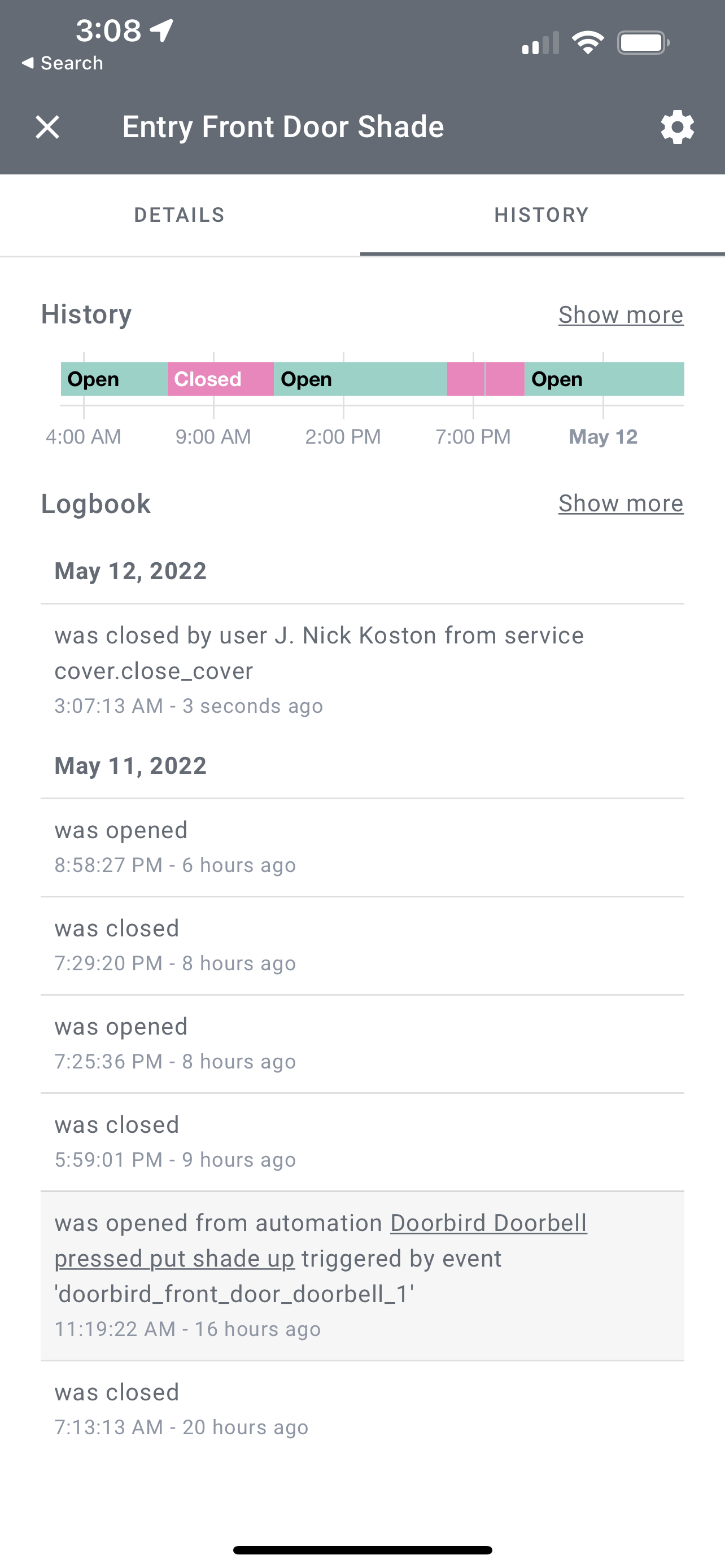
Task: Open the settings gear icon
Action: point(678,127)
